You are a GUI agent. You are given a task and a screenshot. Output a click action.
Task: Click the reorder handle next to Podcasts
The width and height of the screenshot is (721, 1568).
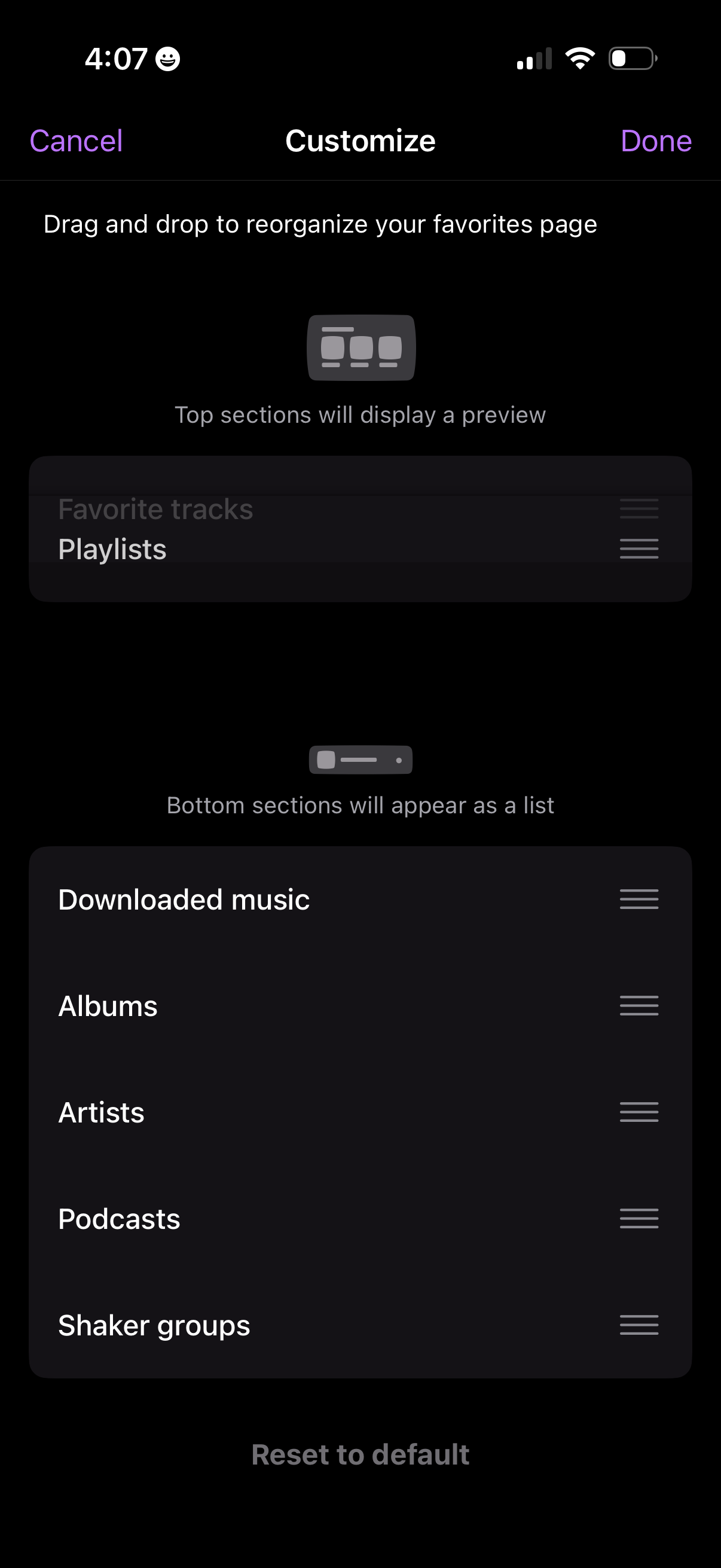(638, 1219)
